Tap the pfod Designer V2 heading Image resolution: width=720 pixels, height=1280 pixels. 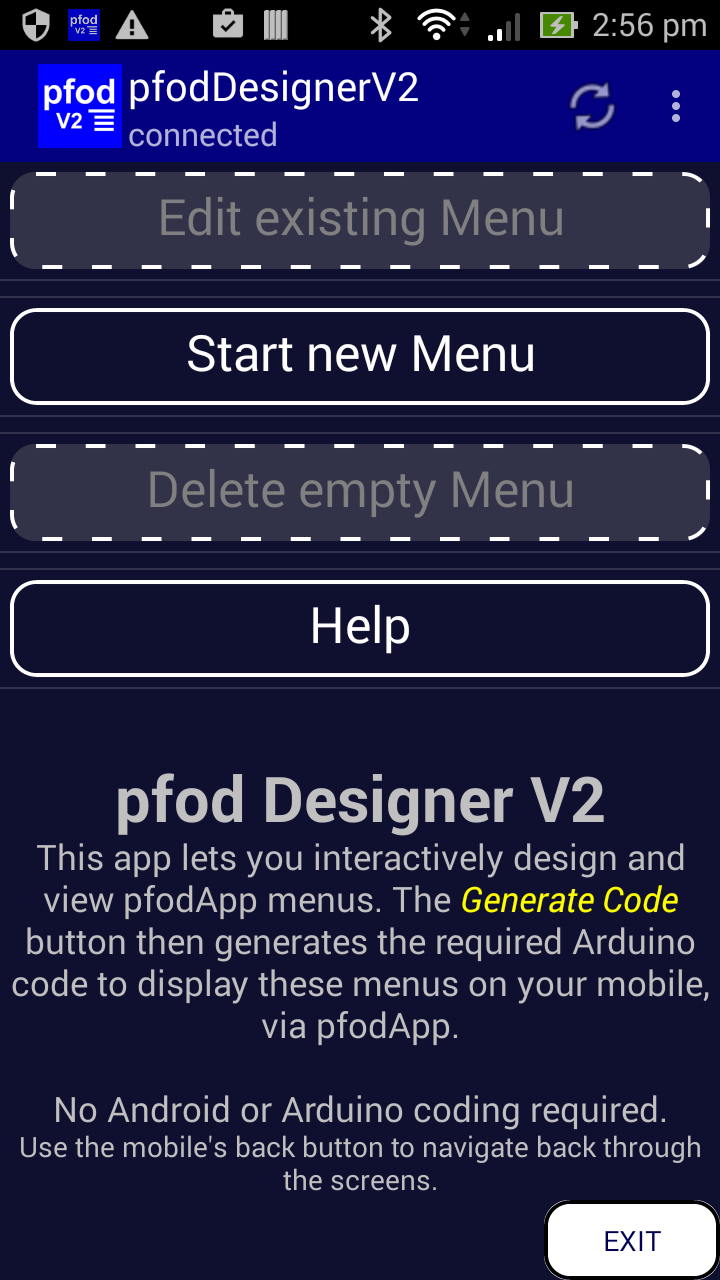pos(360,799)
